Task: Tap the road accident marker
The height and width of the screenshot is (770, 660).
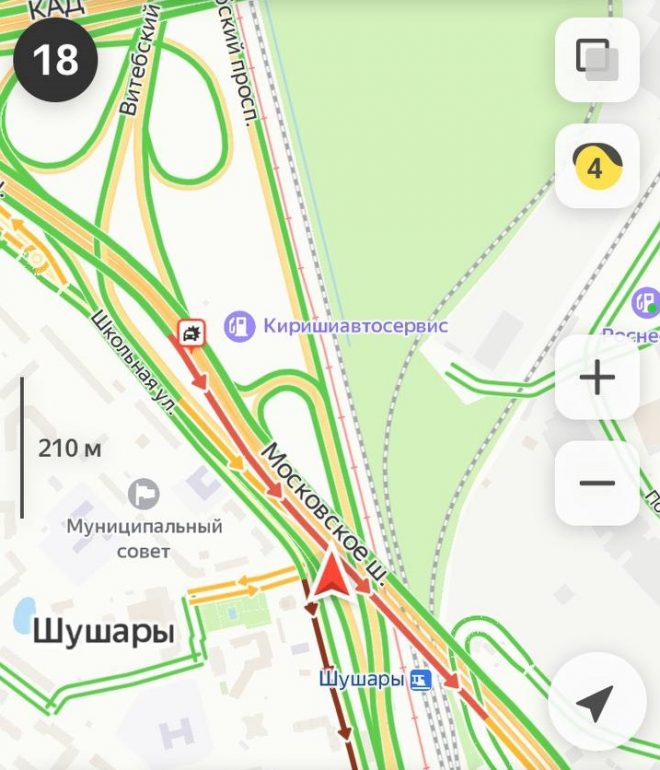Action: 190,333
